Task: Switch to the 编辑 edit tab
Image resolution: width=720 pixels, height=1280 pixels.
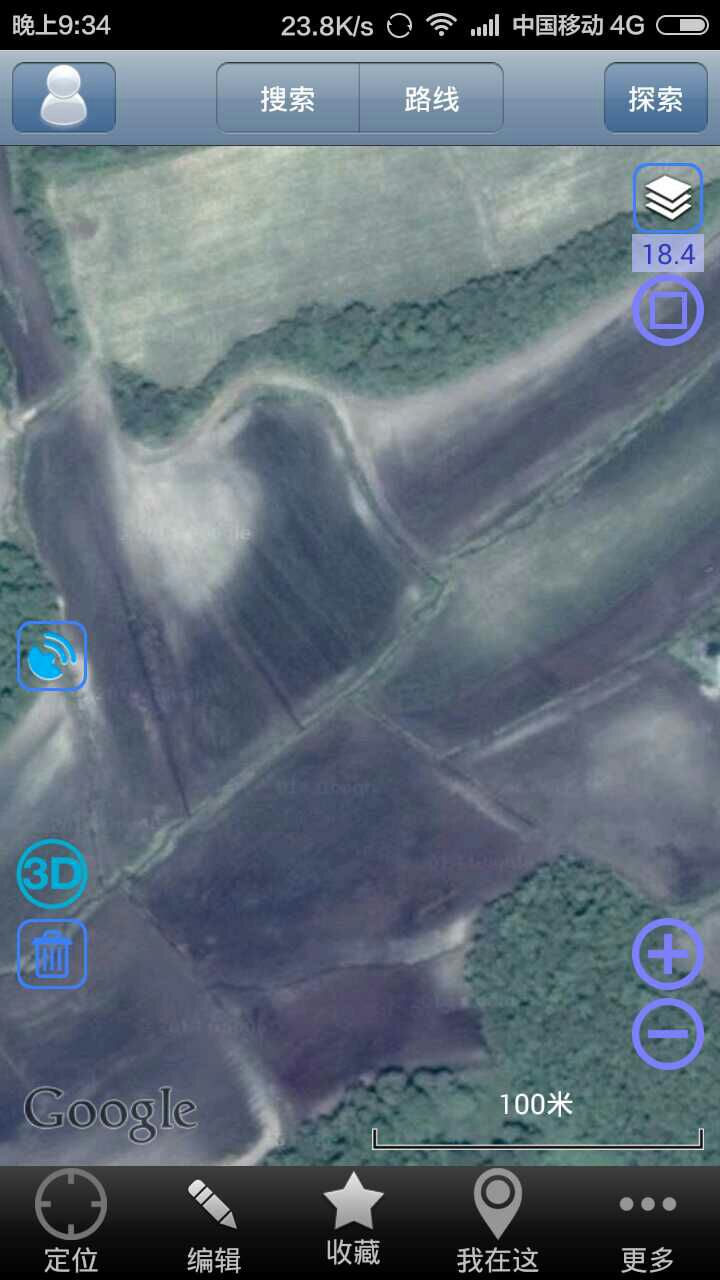Action: (x=213, y=1222)
